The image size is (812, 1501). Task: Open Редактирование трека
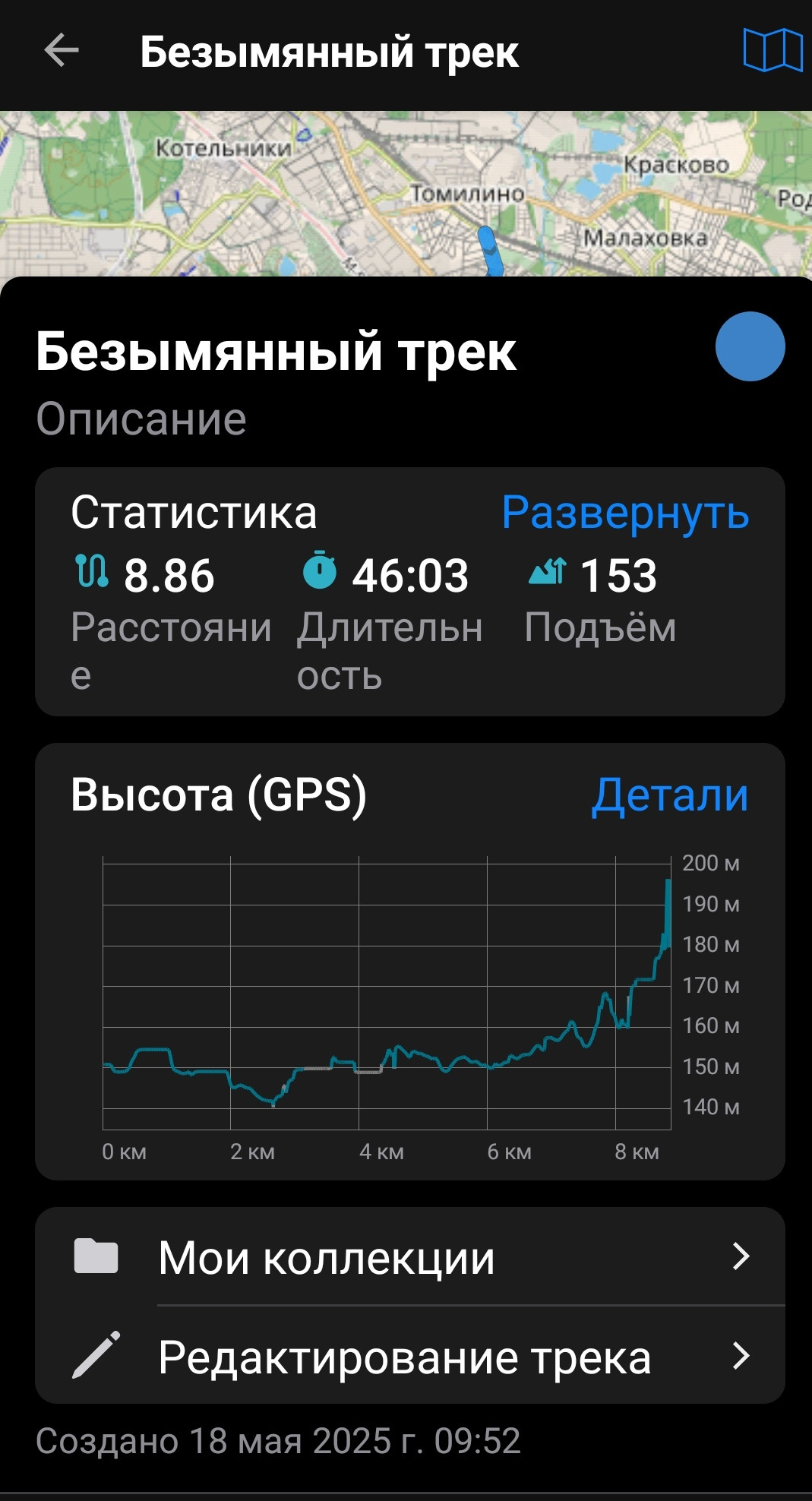[410, 1356]
